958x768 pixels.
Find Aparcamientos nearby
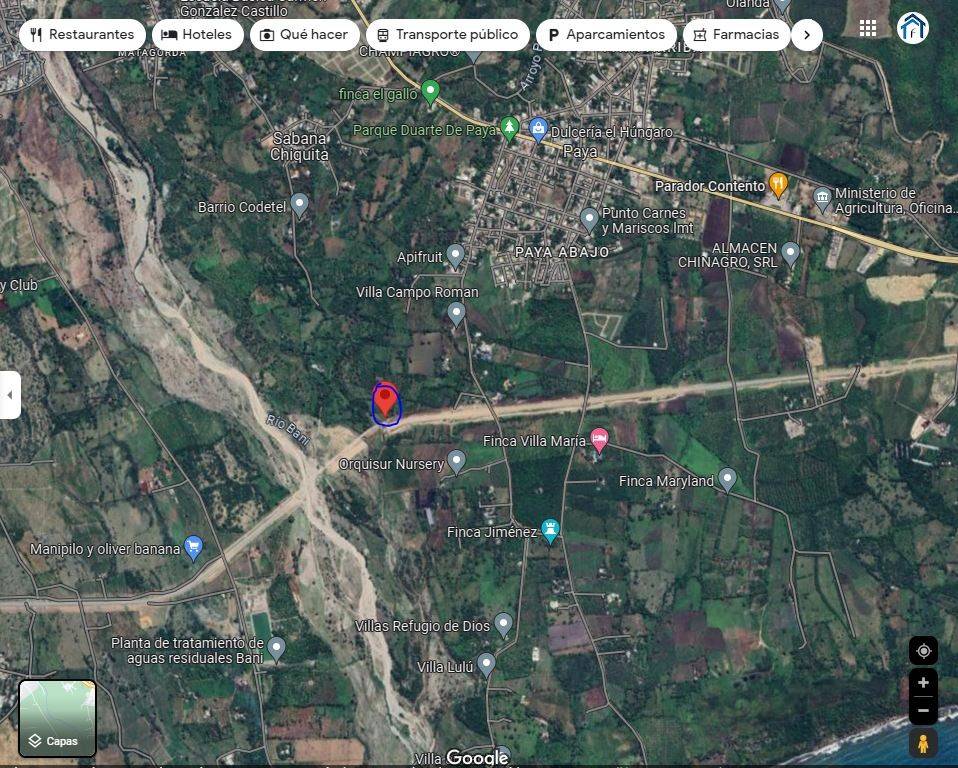point(605,35)
